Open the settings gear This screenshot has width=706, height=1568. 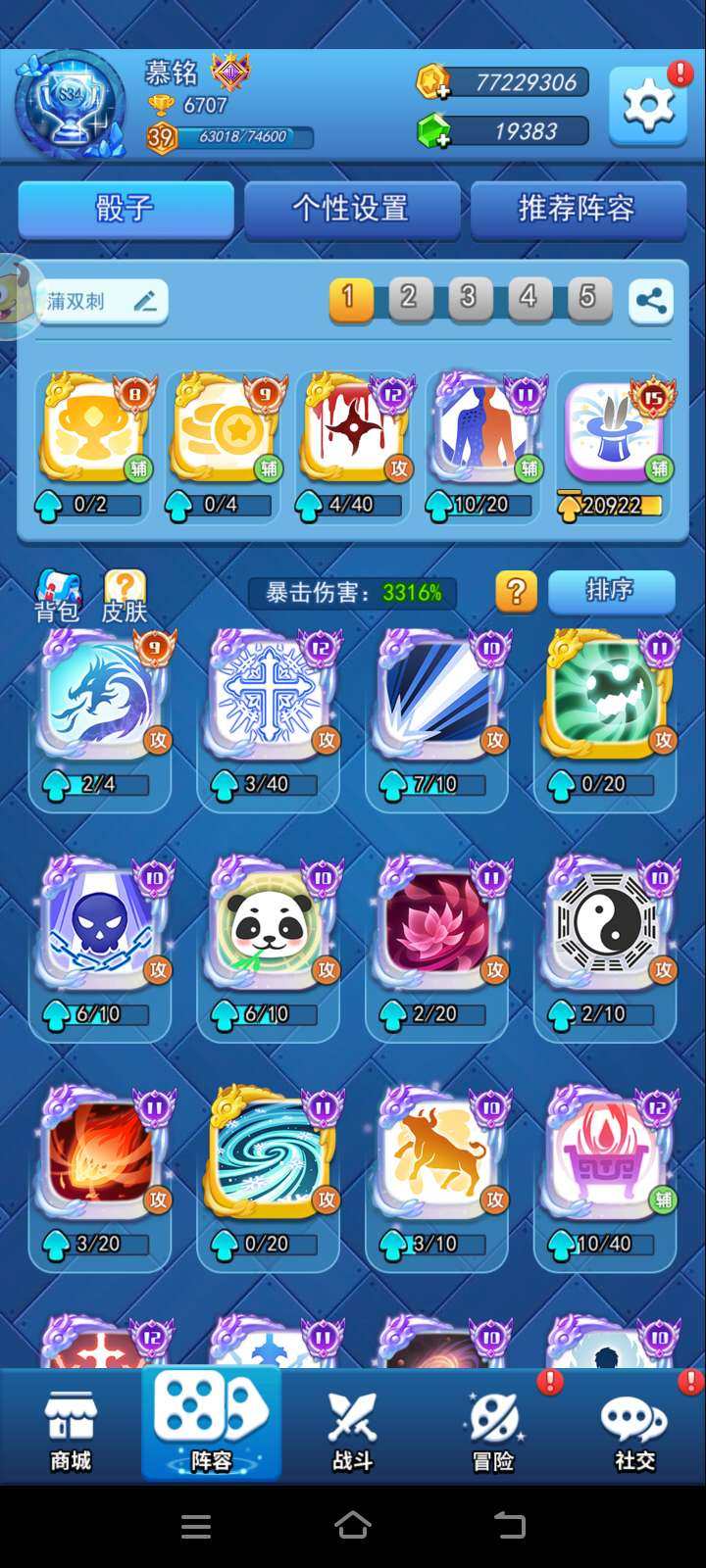point(647,106)
